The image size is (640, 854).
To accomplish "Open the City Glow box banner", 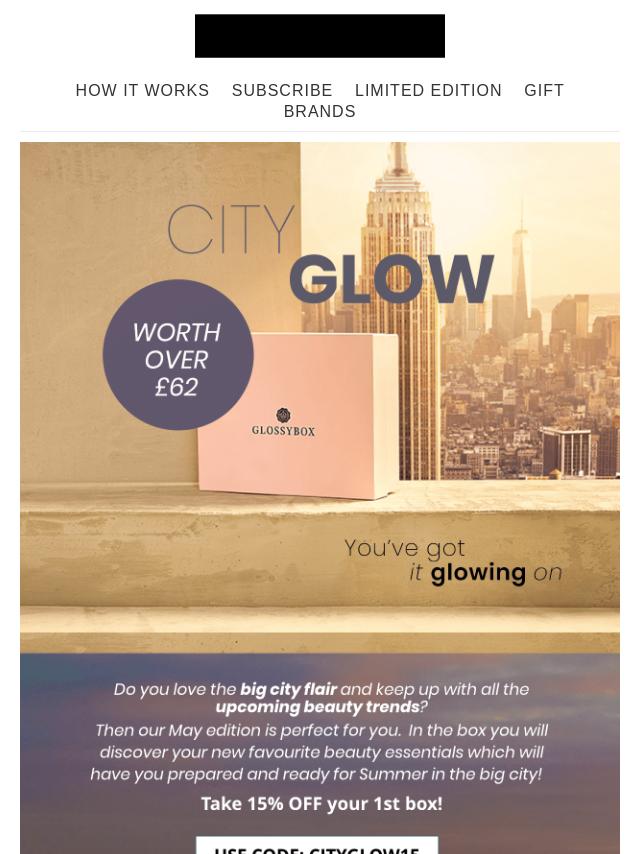I will (x=320, y=400).
